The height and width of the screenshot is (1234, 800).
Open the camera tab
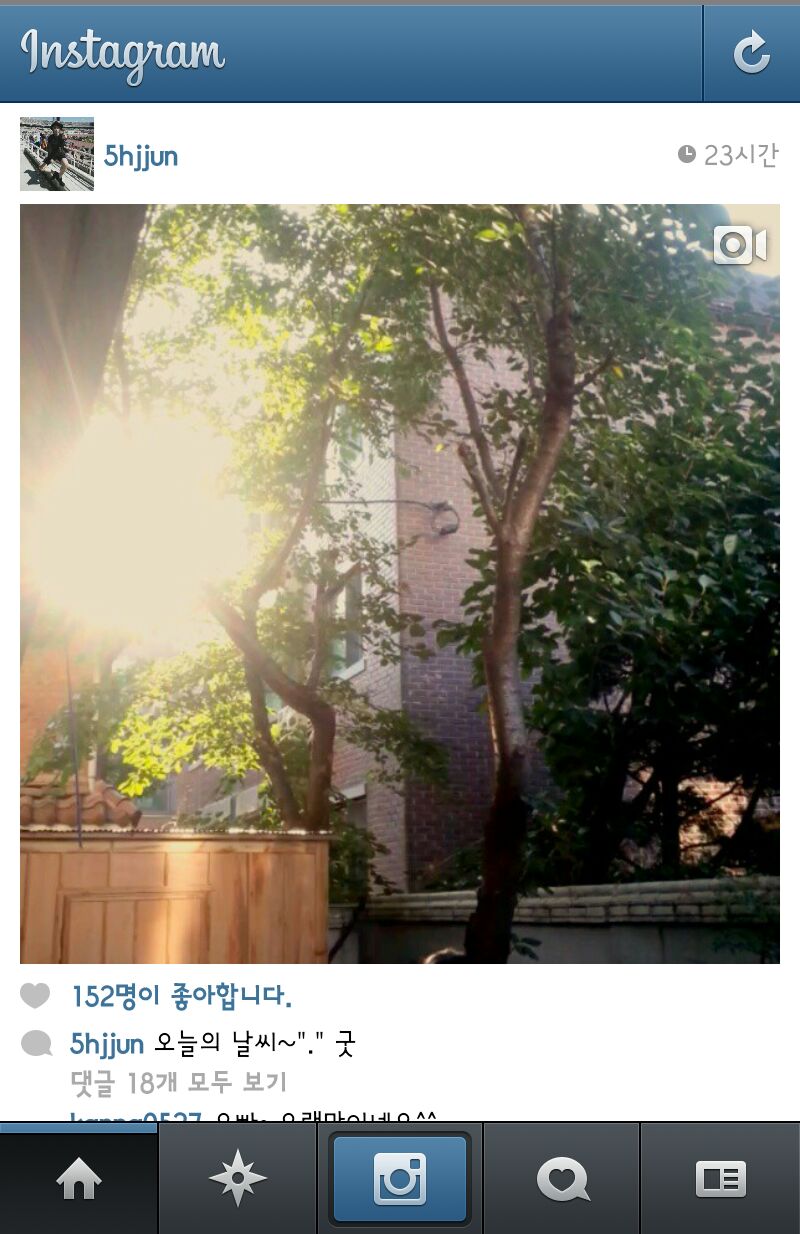[400, 1179]
